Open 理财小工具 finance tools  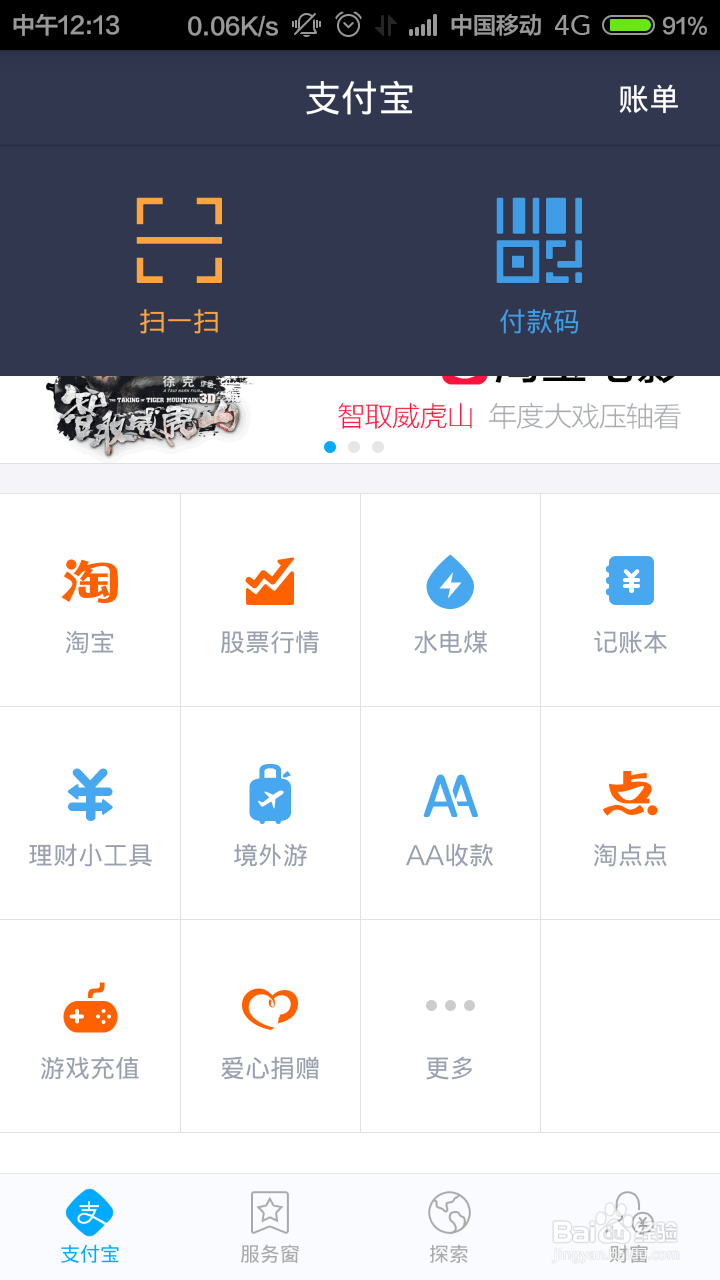pyautogui.click(x=90, y=813)
